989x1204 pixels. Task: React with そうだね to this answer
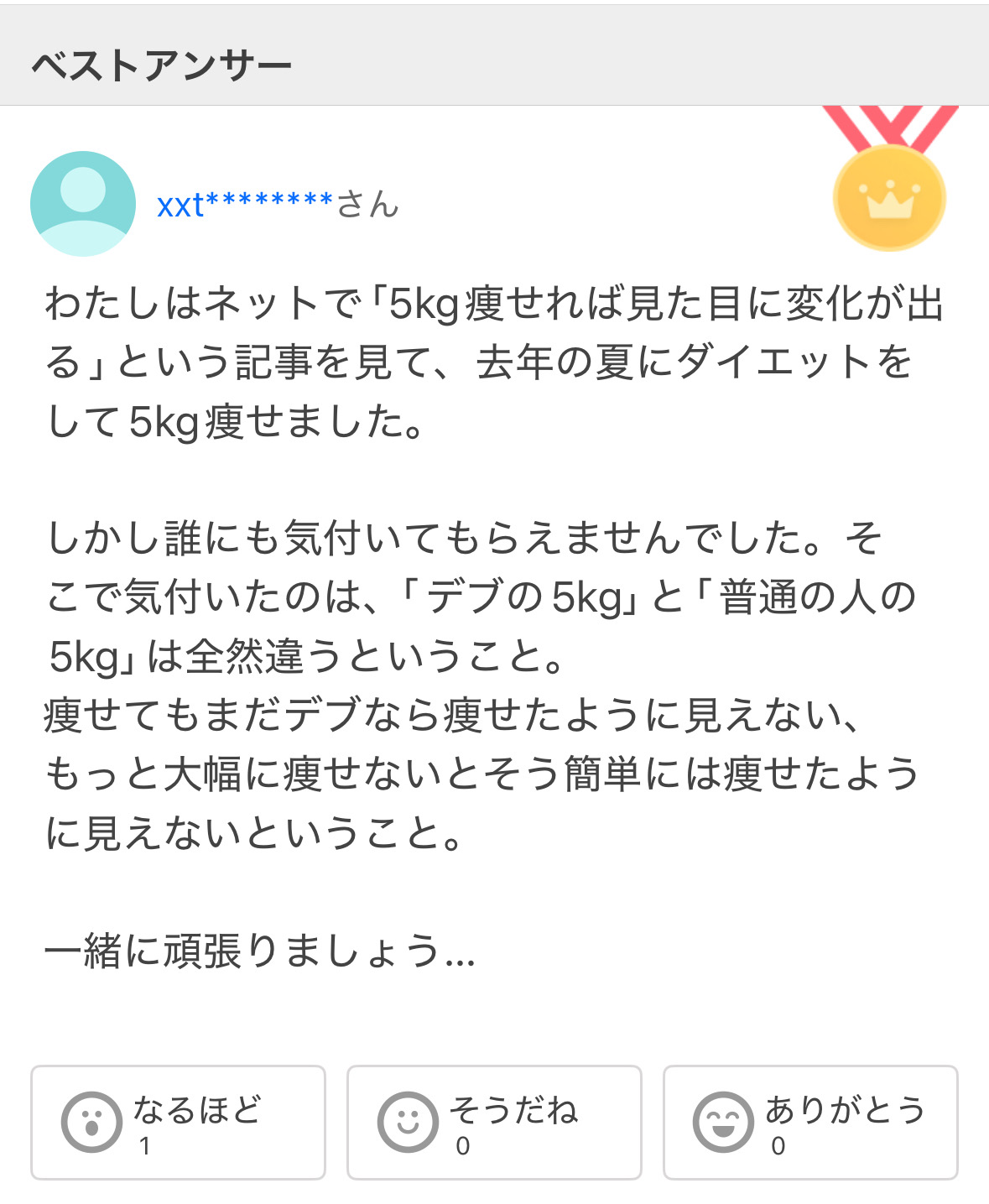coord(494,1123)
